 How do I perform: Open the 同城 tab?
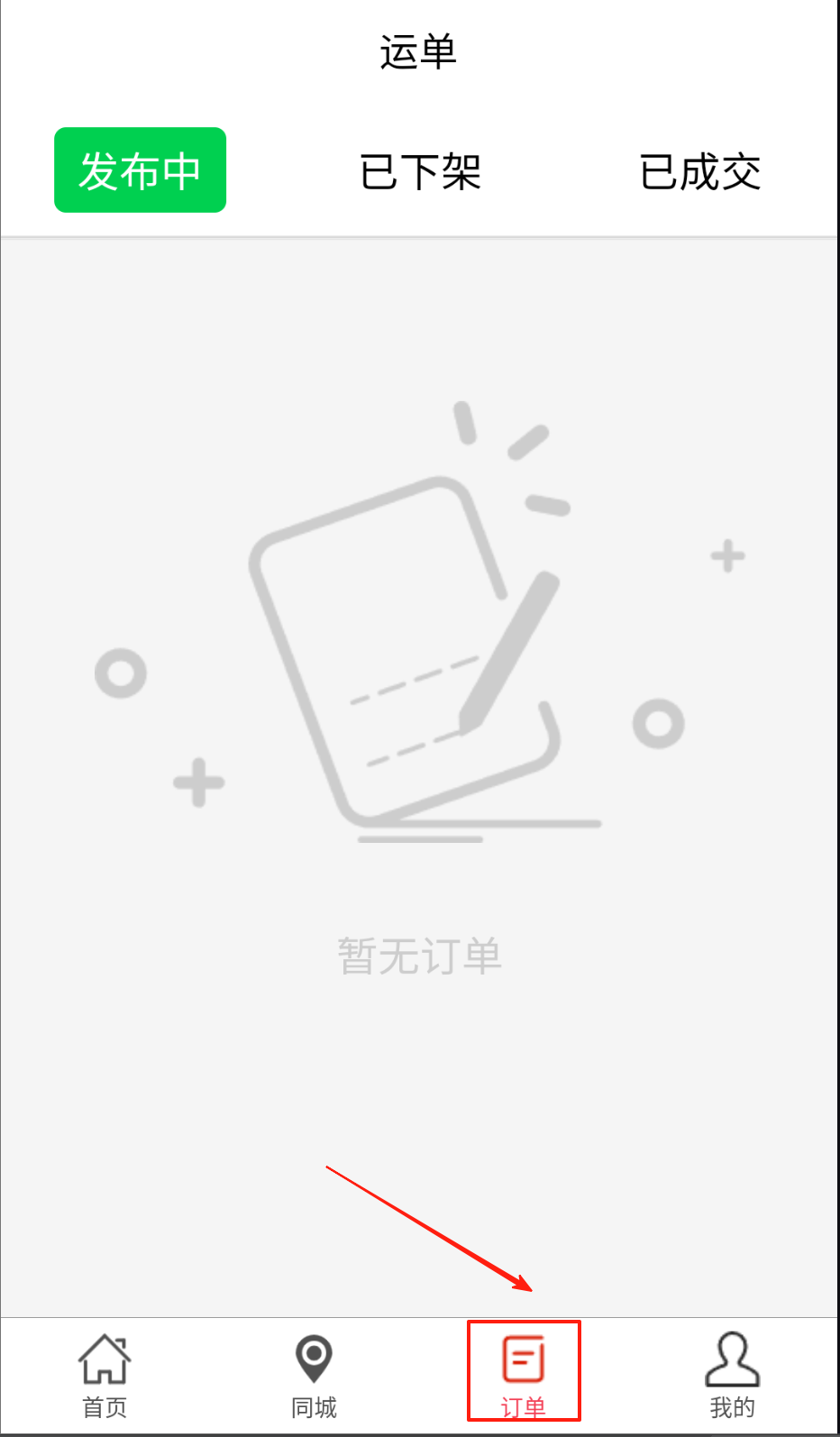[314, 1375]
